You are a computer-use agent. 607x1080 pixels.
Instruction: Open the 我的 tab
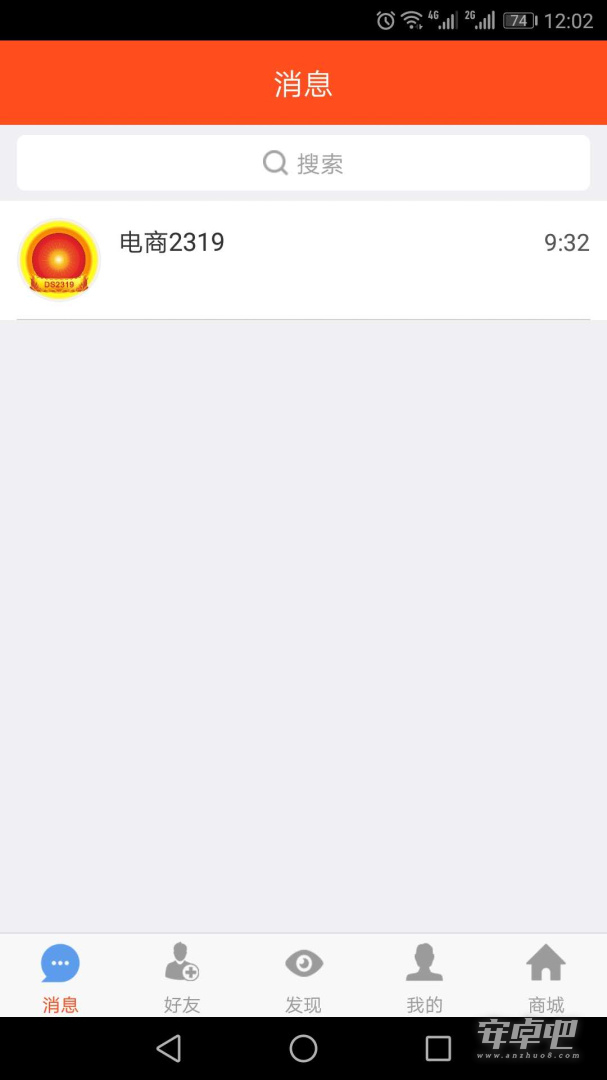(424, 977)
